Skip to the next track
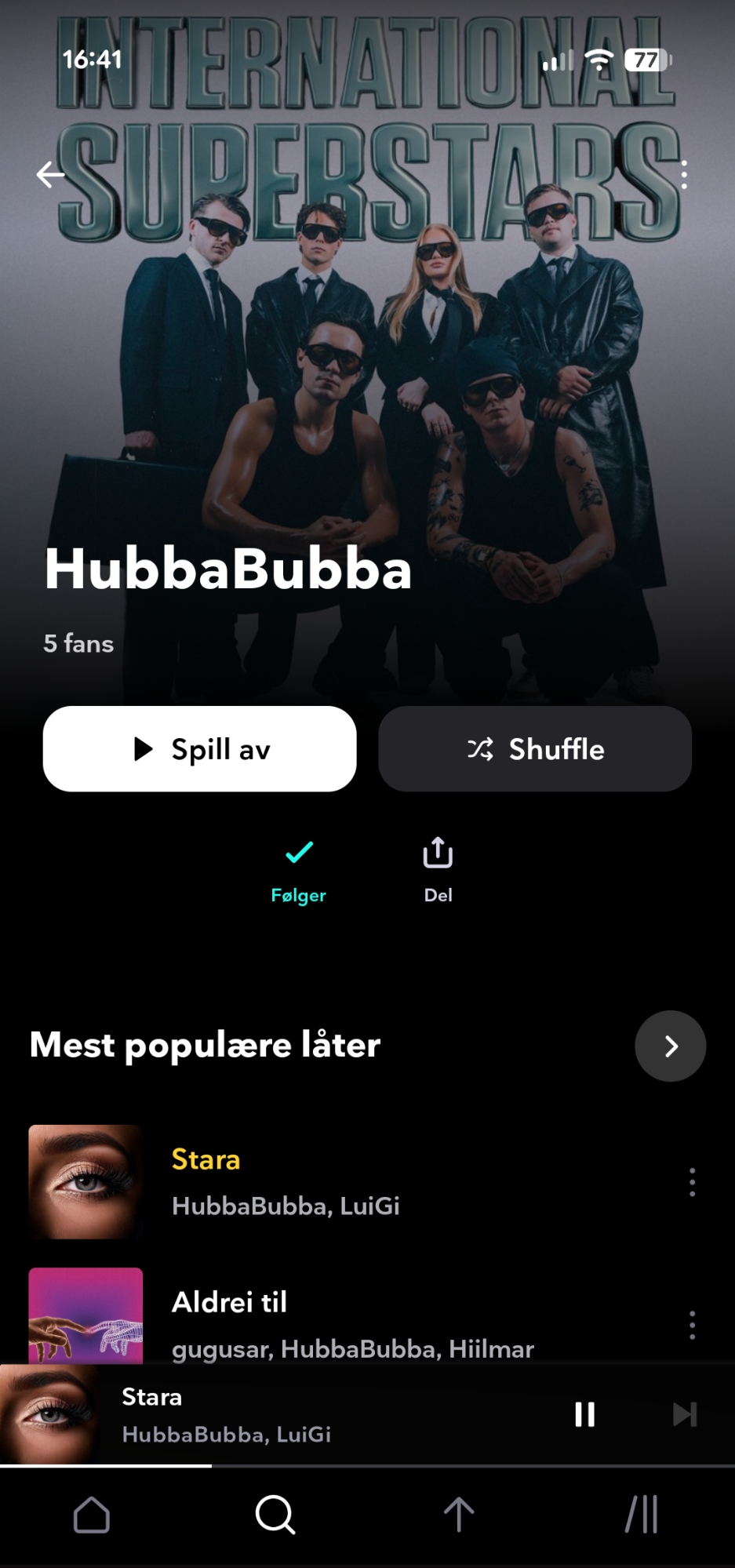The image size is (735, 1568). pos(684,1414)
